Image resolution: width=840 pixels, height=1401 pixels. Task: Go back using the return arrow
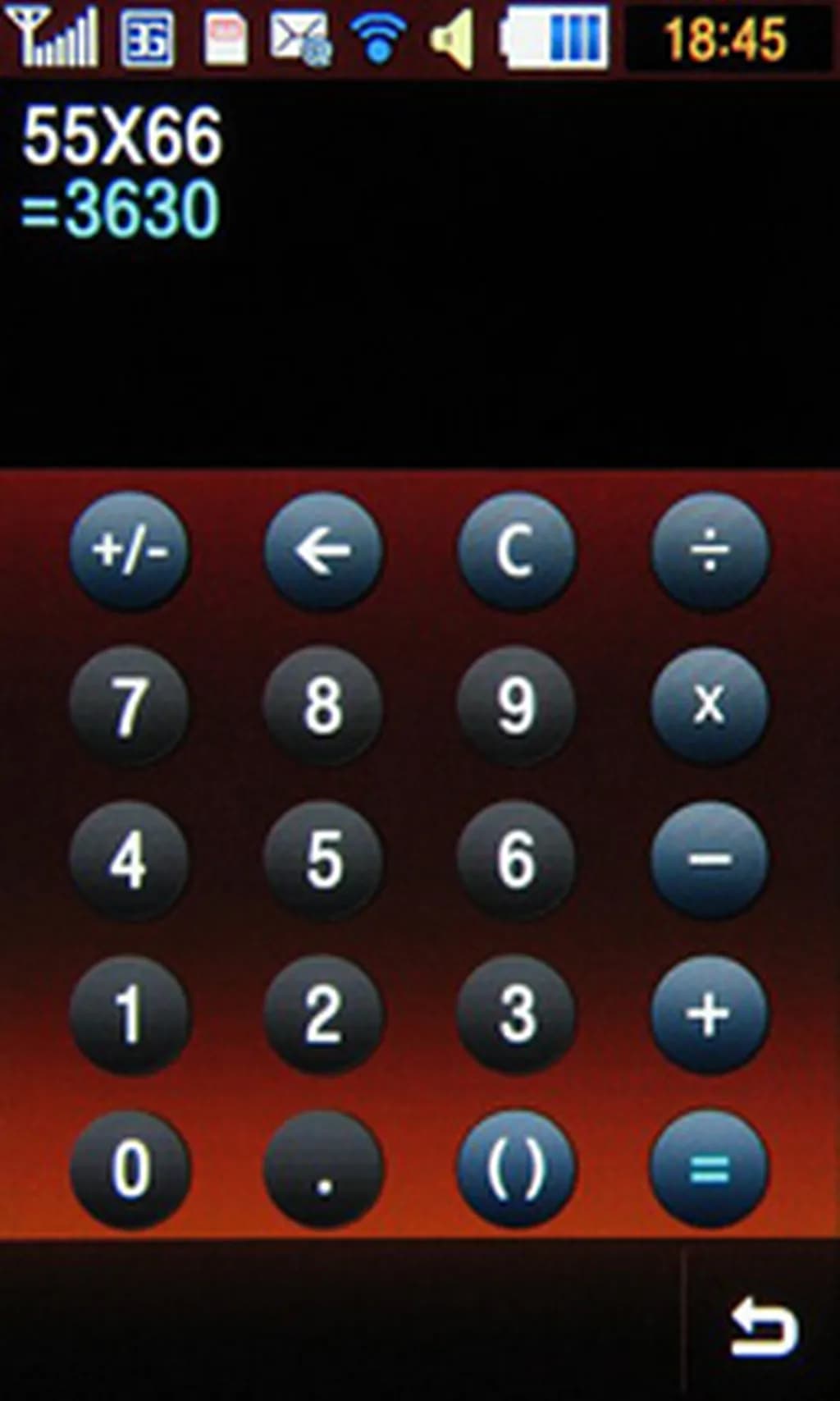click(763, 1325)
